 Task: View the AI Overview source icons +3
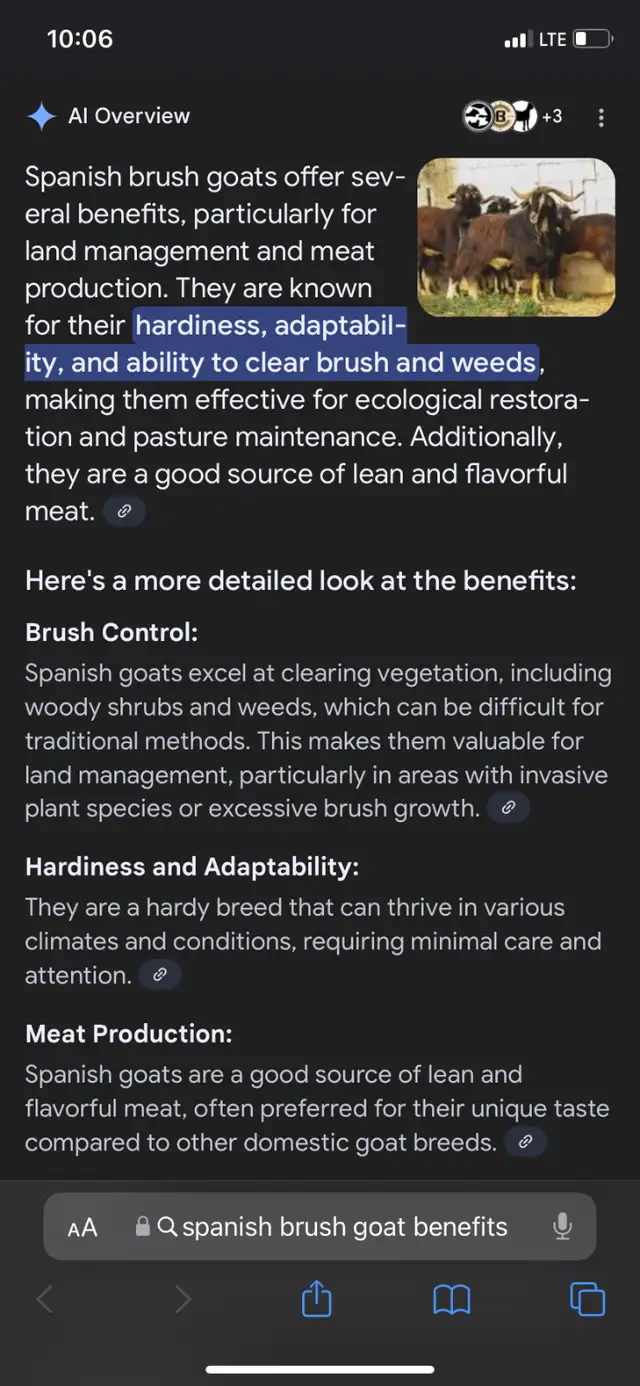click(513, 117)
